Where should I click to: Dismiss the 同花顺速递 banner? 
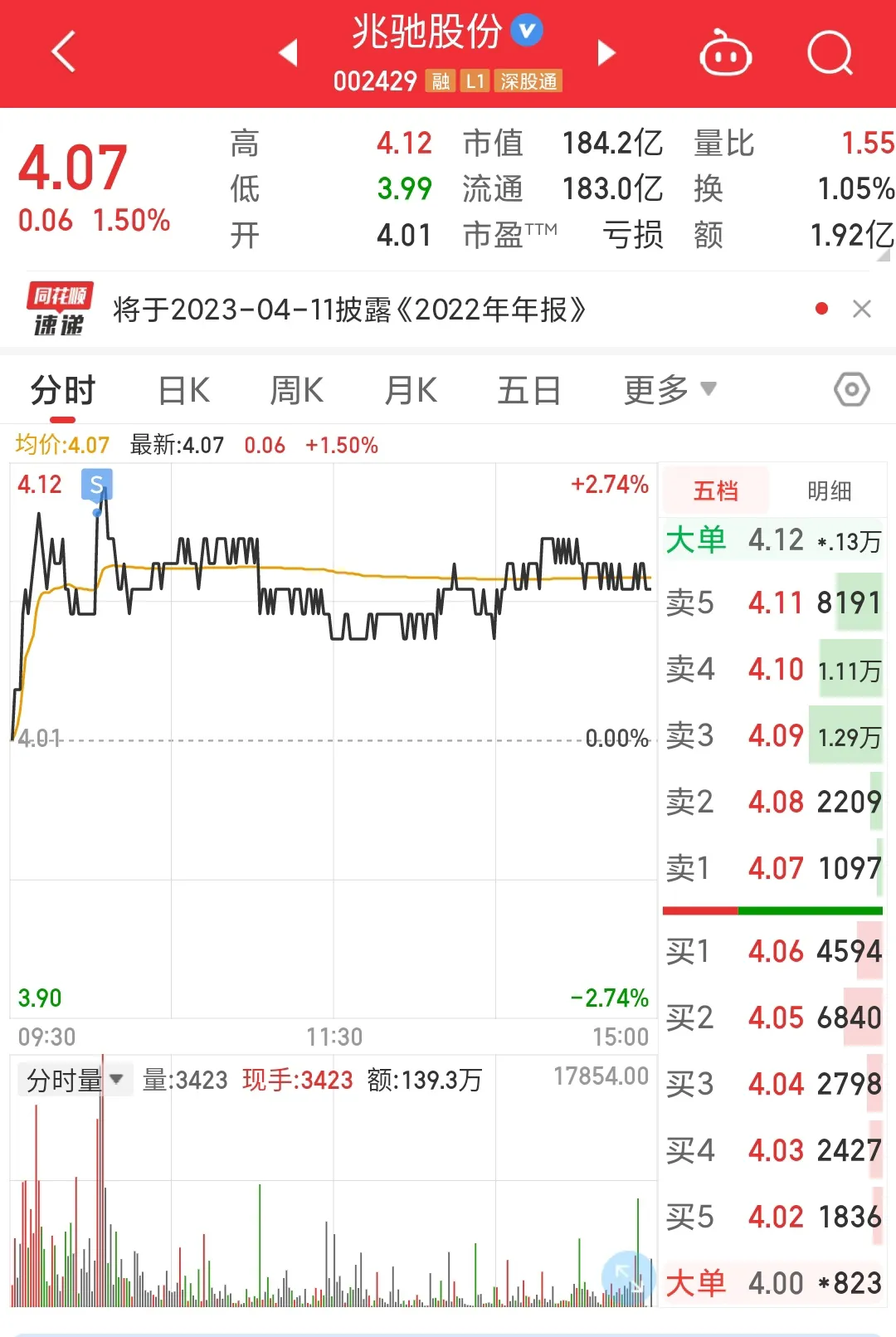[x=862, y=310]
